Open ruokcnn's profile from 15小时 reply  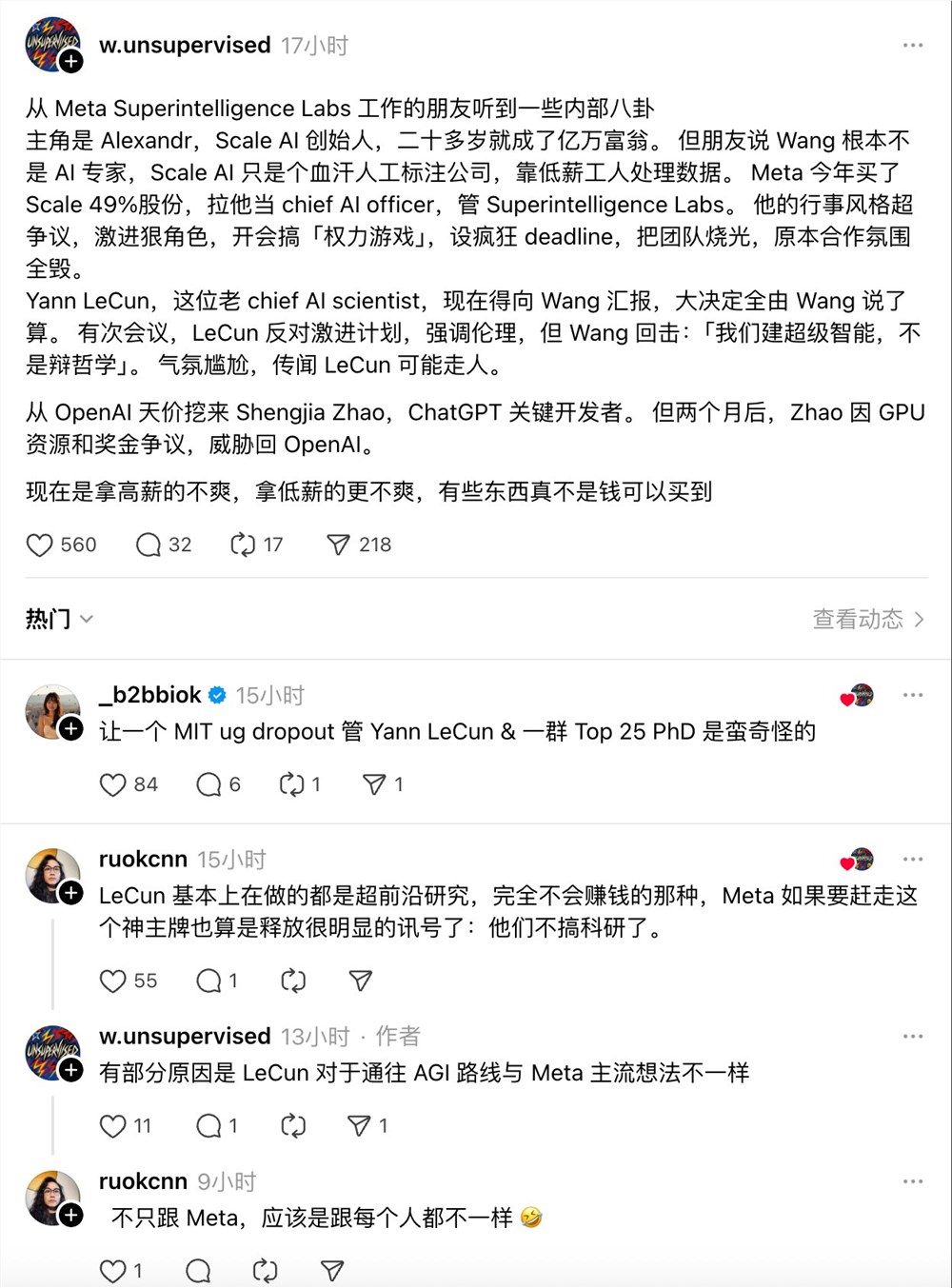(143, 859)
